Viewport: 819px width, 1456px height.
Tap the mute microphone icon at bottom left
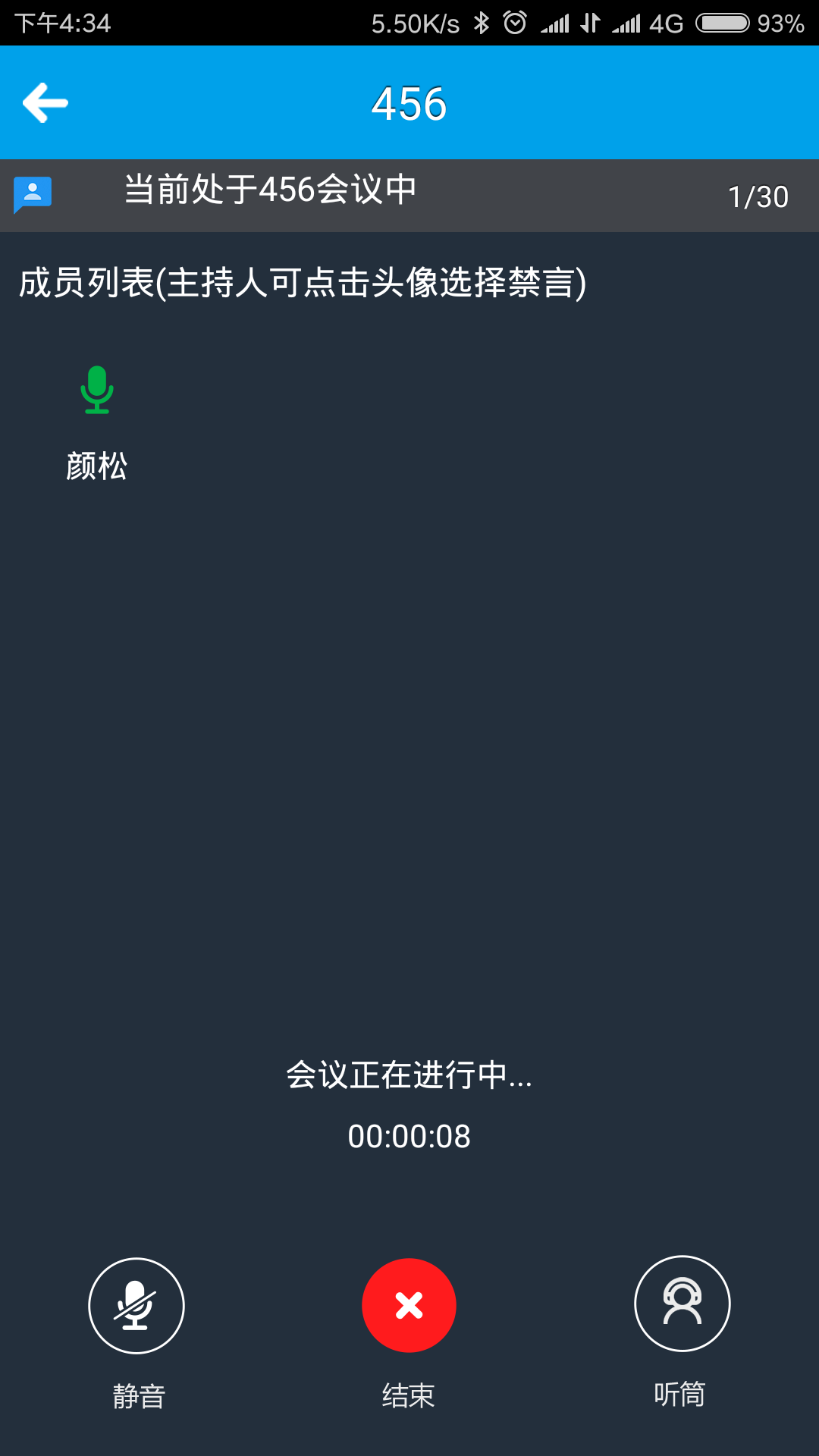coord(136,1305)
